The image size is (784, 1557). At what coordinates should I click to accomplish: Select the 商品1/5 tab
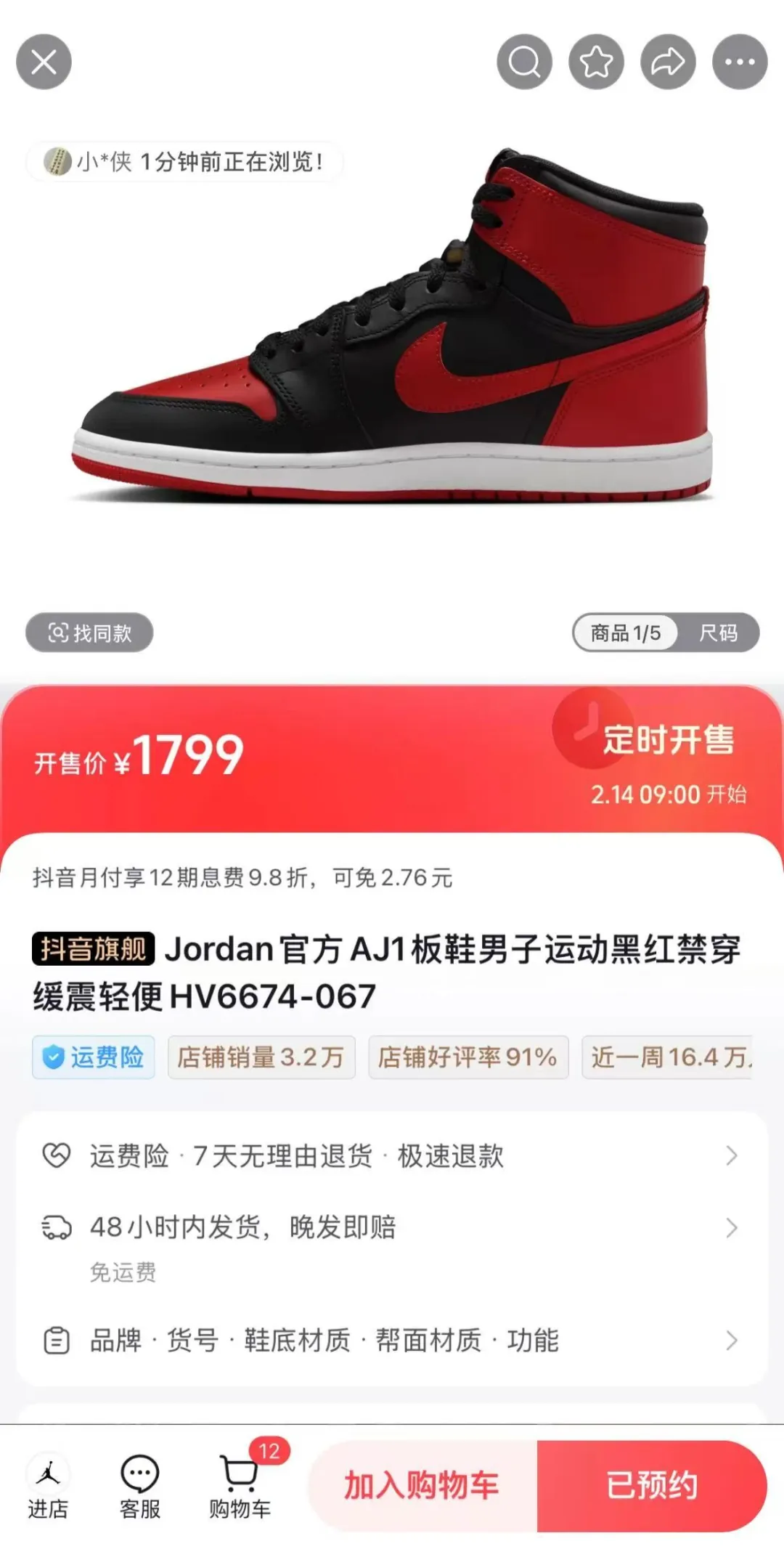pos(626,633)
